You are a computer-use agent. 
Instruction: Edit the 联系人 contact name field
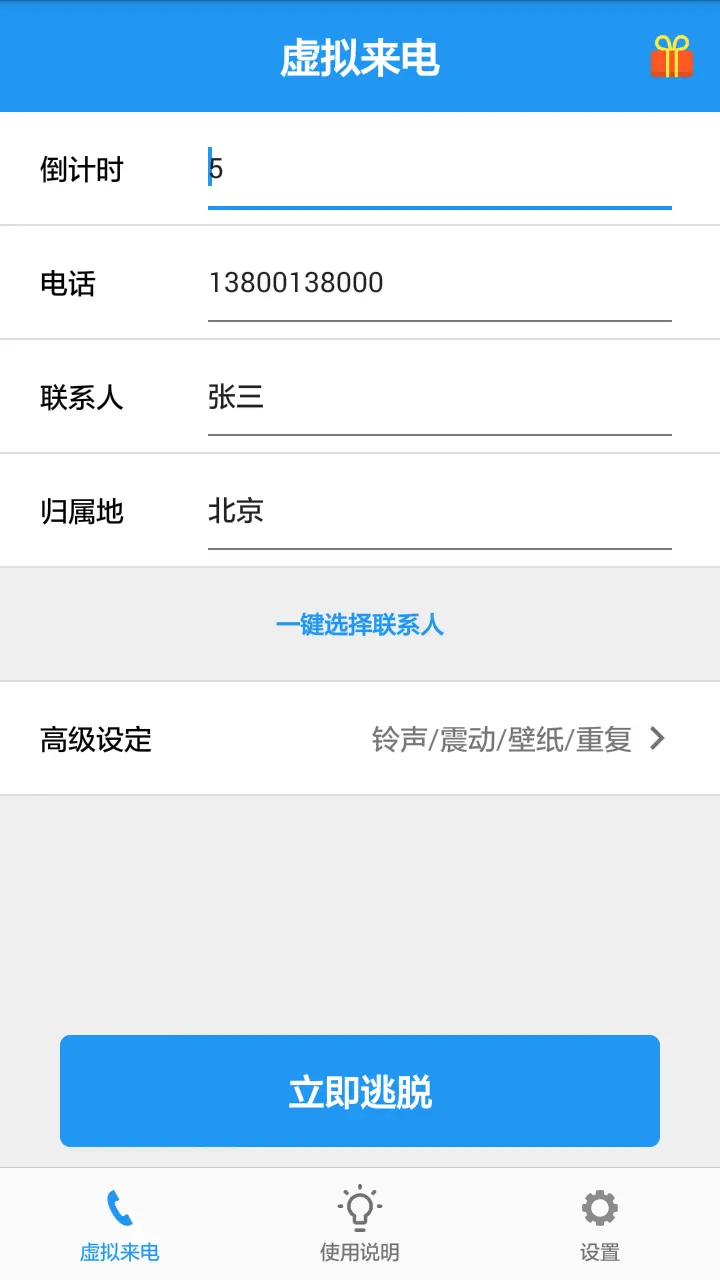tap(440, 397)
